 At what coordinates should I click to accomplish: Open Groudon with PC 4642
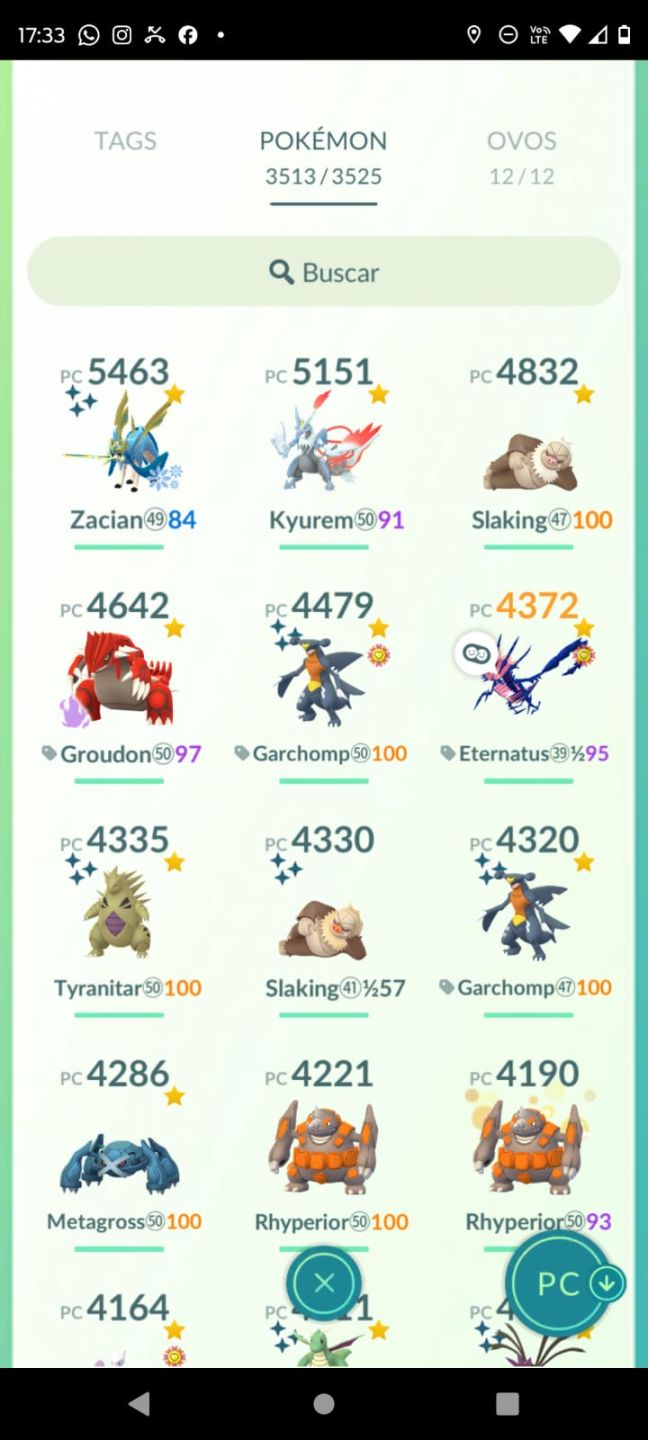click(119, 686)
